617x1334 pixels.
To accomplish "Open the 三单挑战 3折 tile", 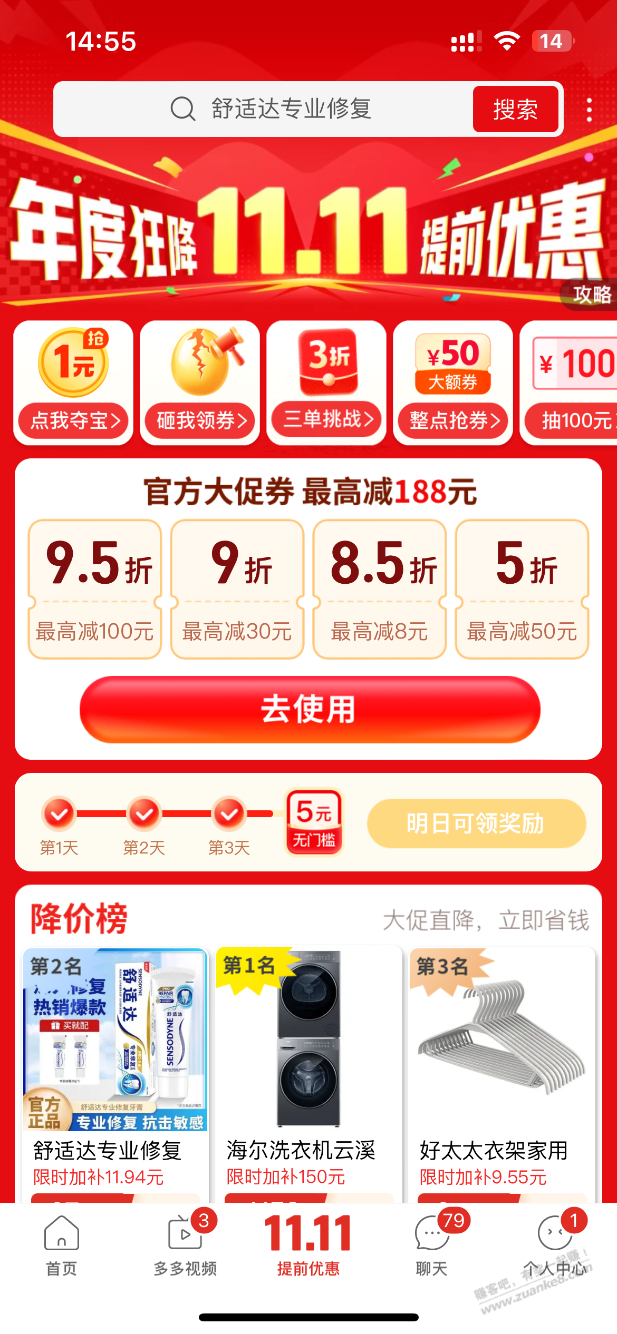I will tap(327, 382).
